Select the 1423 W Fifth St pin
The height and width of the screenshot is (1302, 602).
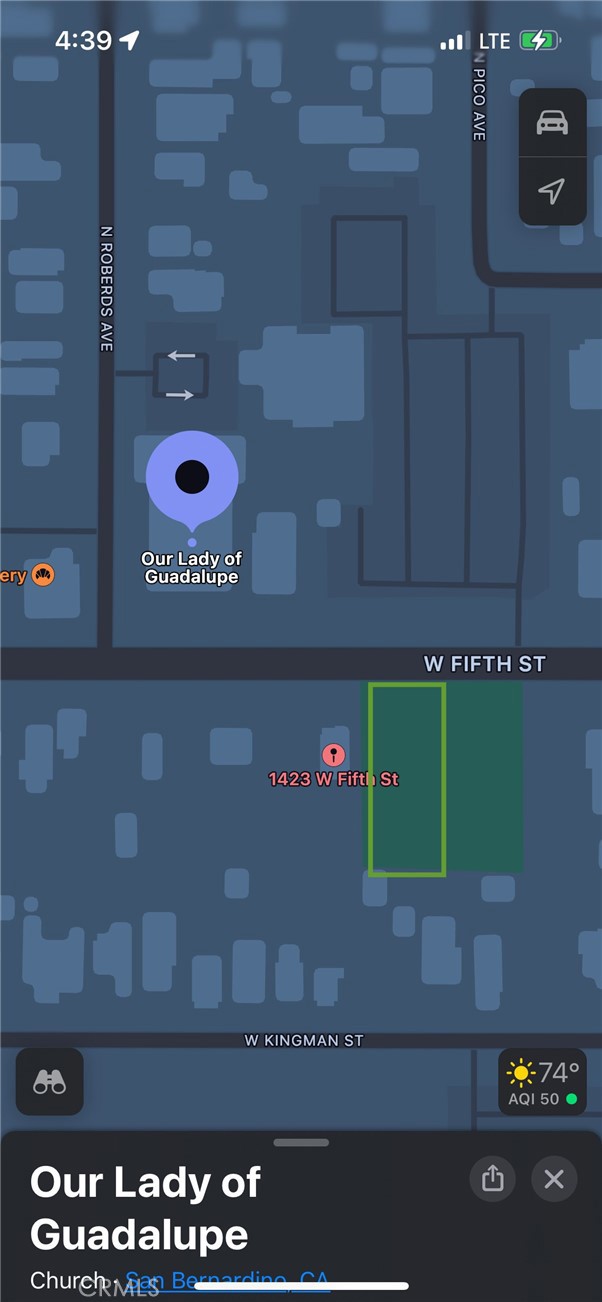(333, 755)
